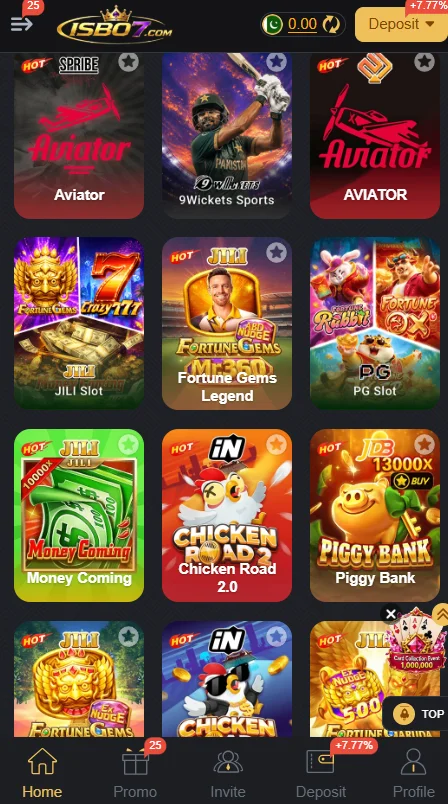Favorite the 9Wickets Sports tile
The image size is (448, 804).
click(276, 62)
